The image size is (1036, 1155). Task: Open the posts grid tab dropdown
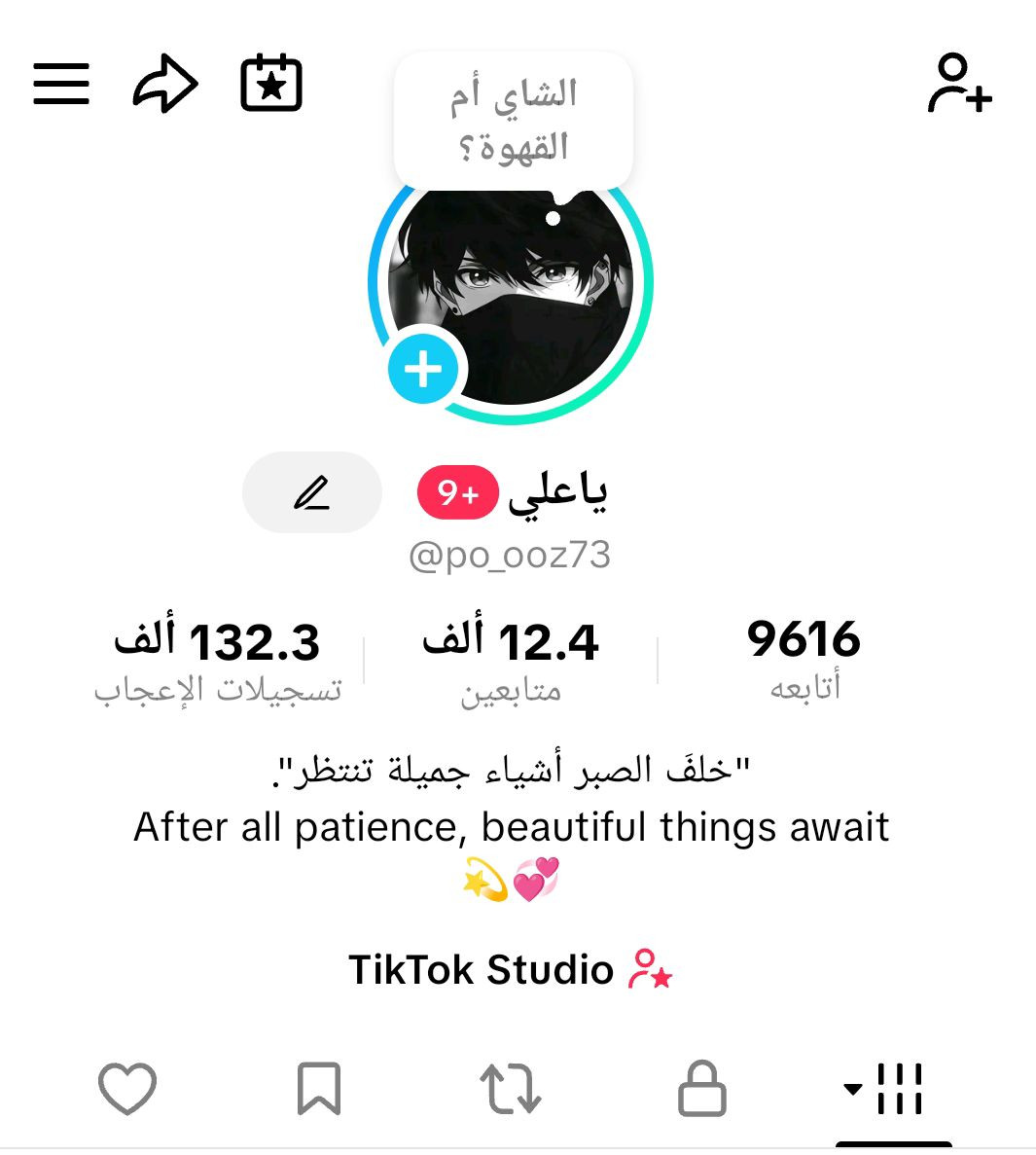(x=885, y=1088)
